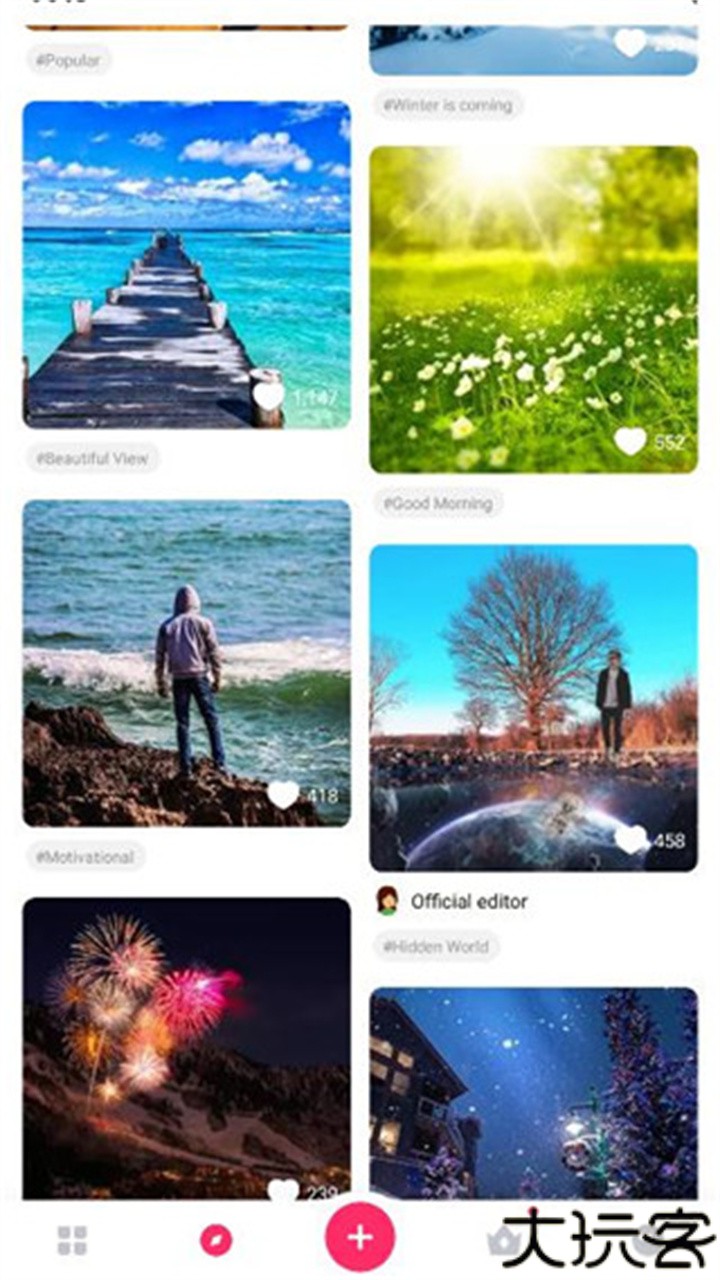Select the #Motivational hashtag chip
The width and height of the screenshot is (720, 1280).
pyautogui.click(x=85, y=857)
